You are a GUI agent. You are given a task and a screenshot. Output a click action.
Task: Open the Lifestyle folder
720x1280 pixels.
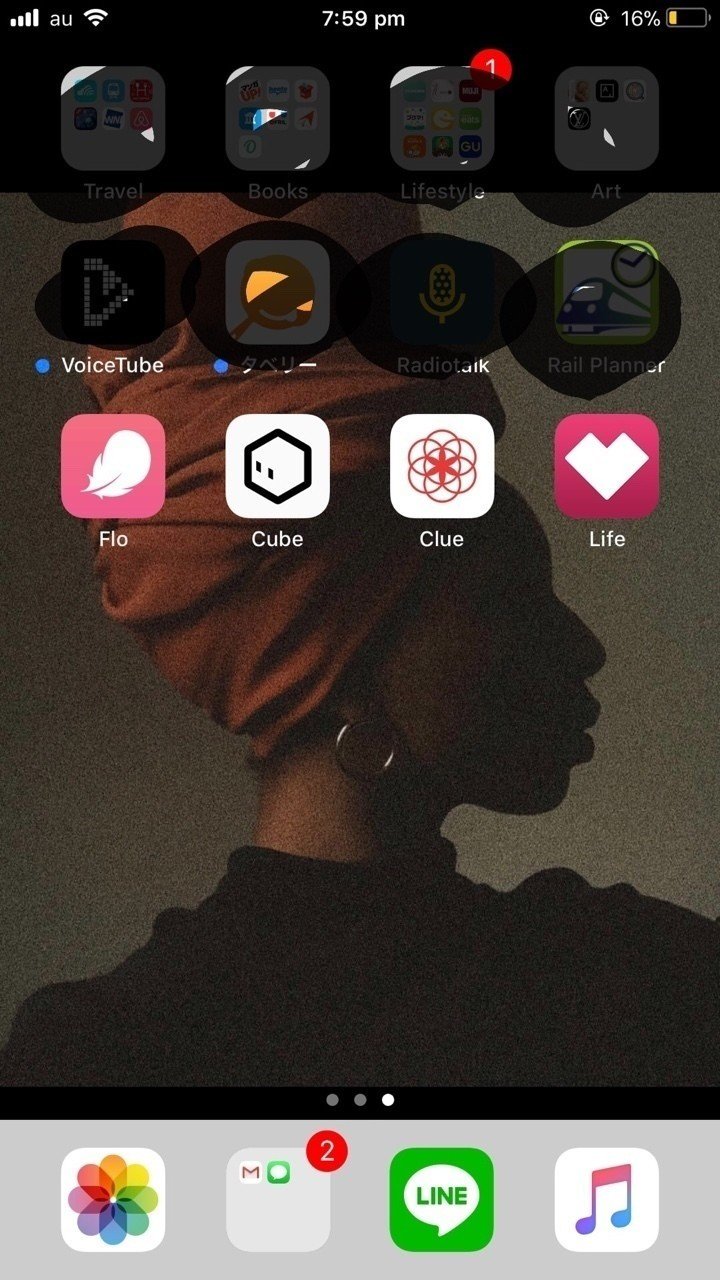tap(441, 118)
